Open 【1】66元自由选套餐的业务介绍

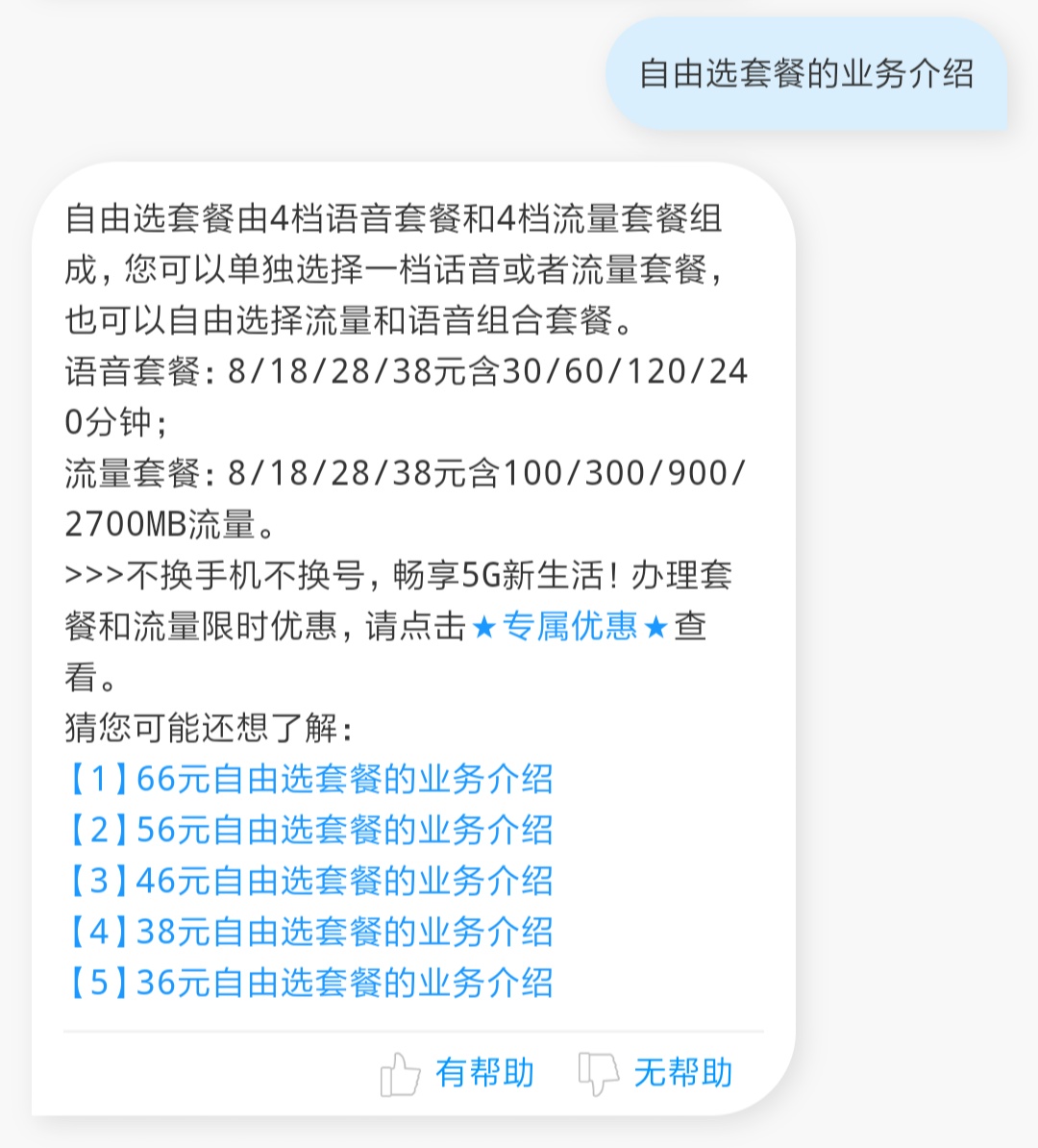[x=309, y=781]
